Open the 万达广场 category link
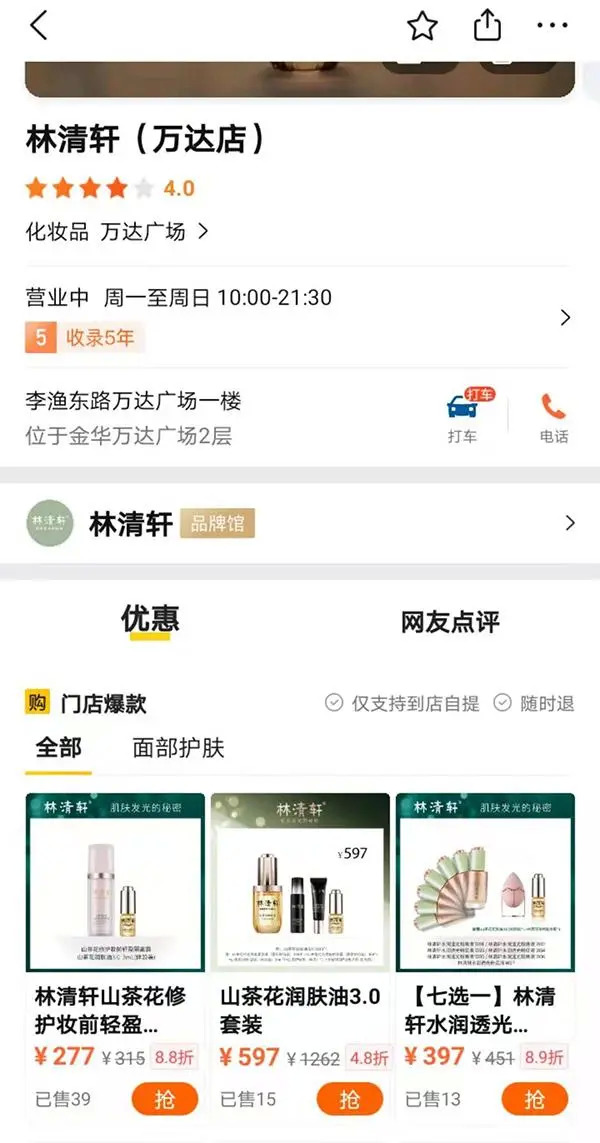Screen dimensions: 600x1143 [153, 232]
